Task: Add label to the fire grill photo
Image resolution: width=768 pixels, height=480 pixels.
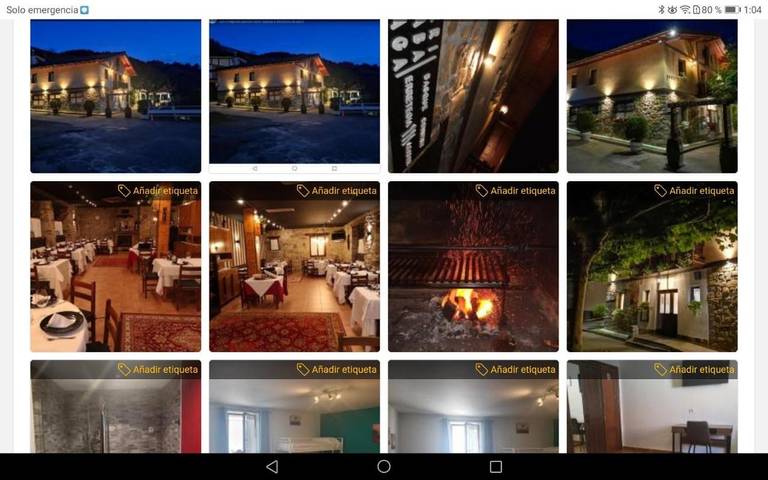Action: click(516, 190)
